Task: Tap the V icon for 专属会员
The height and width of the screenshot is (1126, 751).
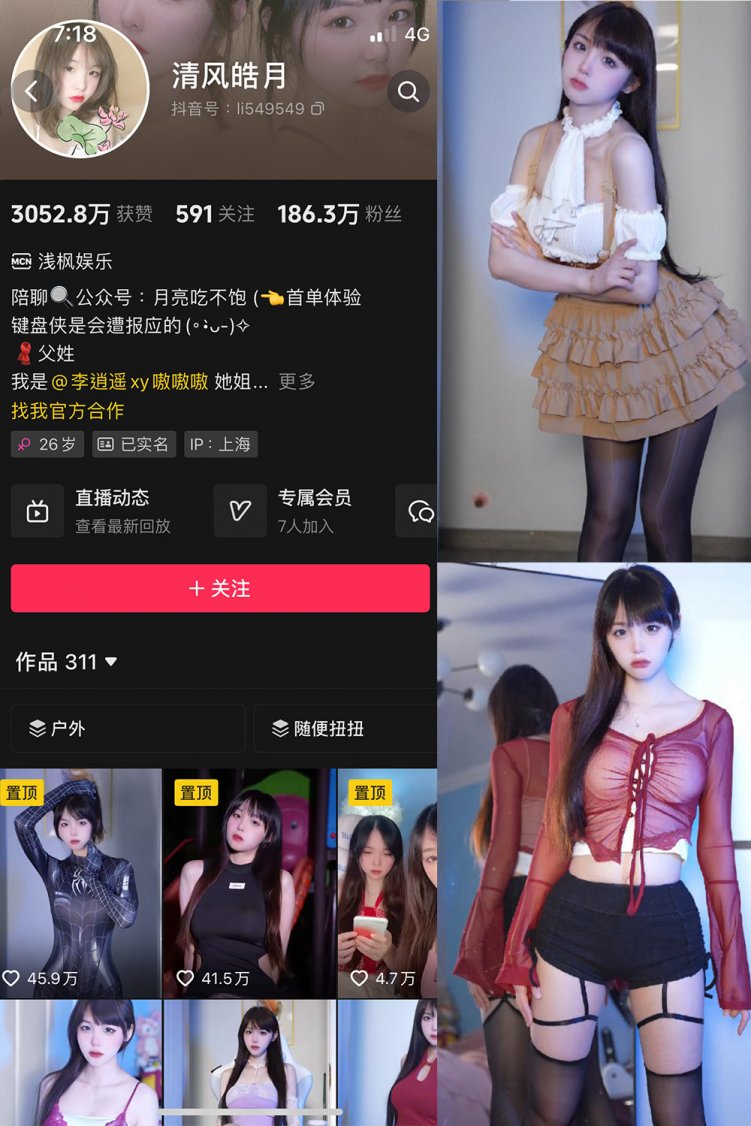Action: click(x=240, y=511)
